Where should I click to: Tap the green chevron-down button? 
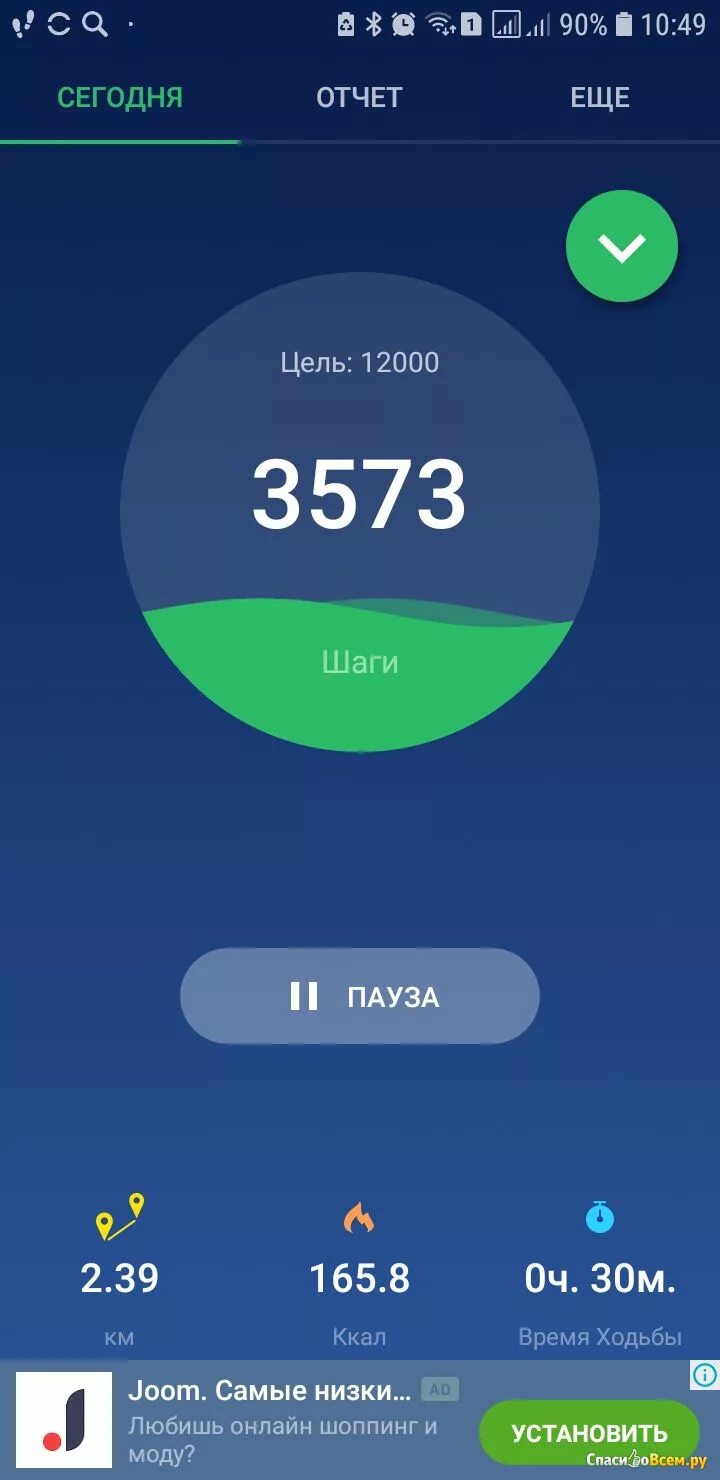[621, 246]
